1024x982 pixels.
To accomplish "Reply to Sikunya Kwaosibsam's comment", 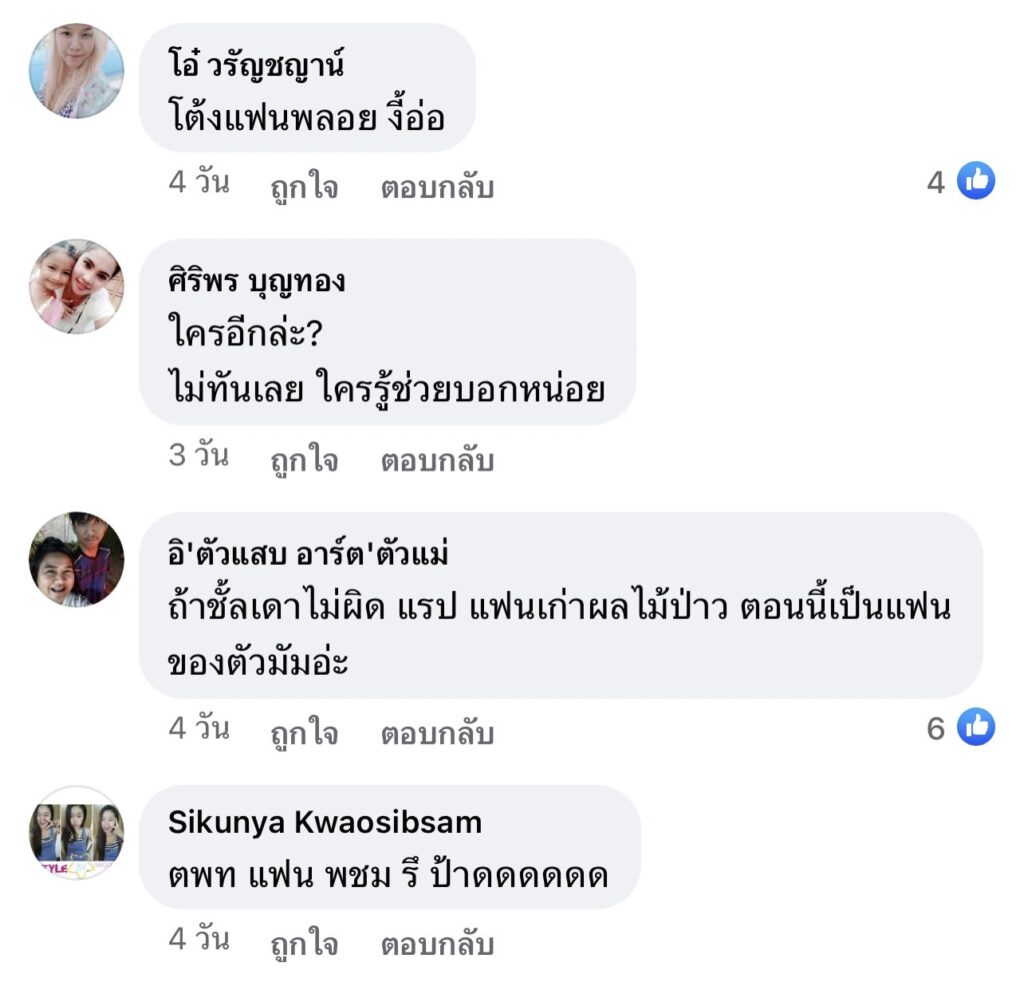I will (437, 943).
